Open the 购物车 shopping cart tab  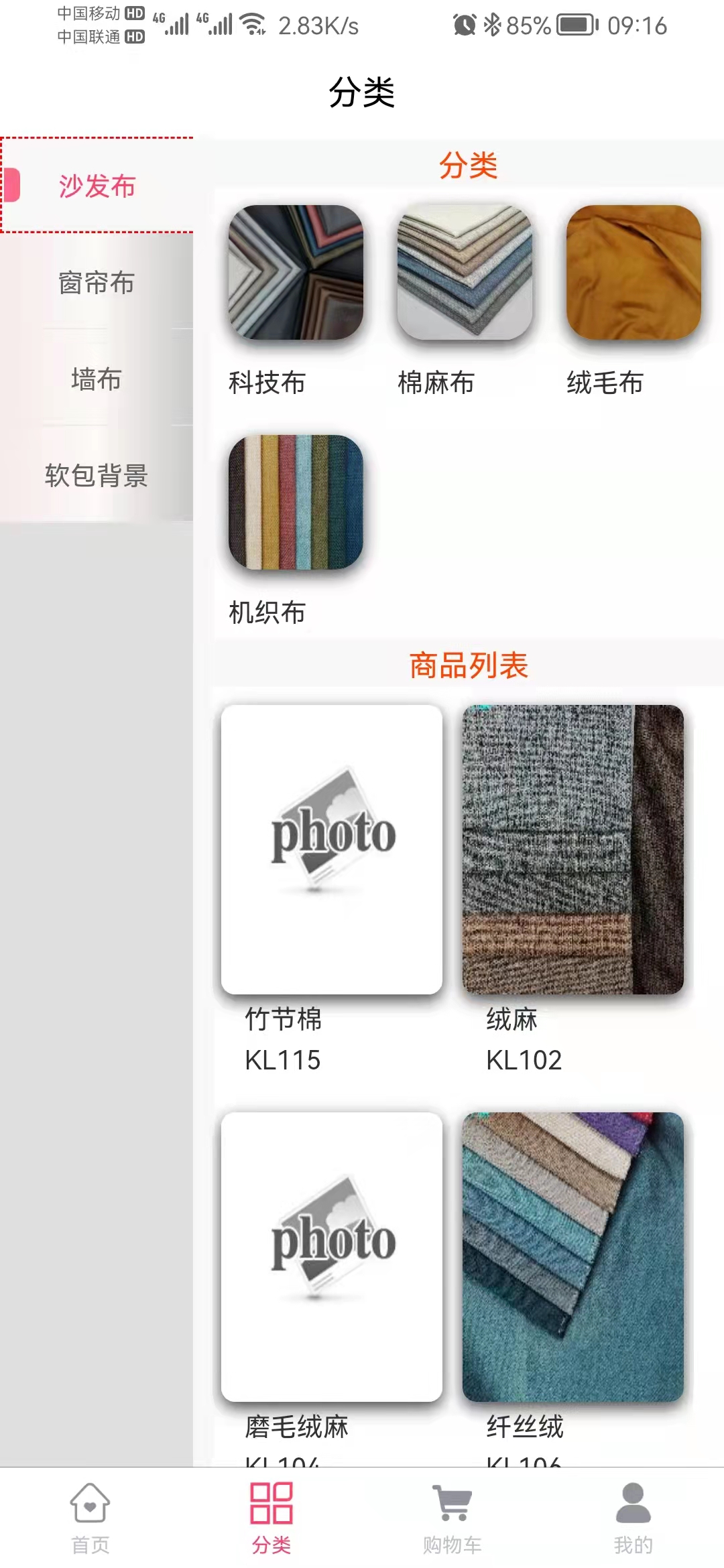[x=452, y=1517]
